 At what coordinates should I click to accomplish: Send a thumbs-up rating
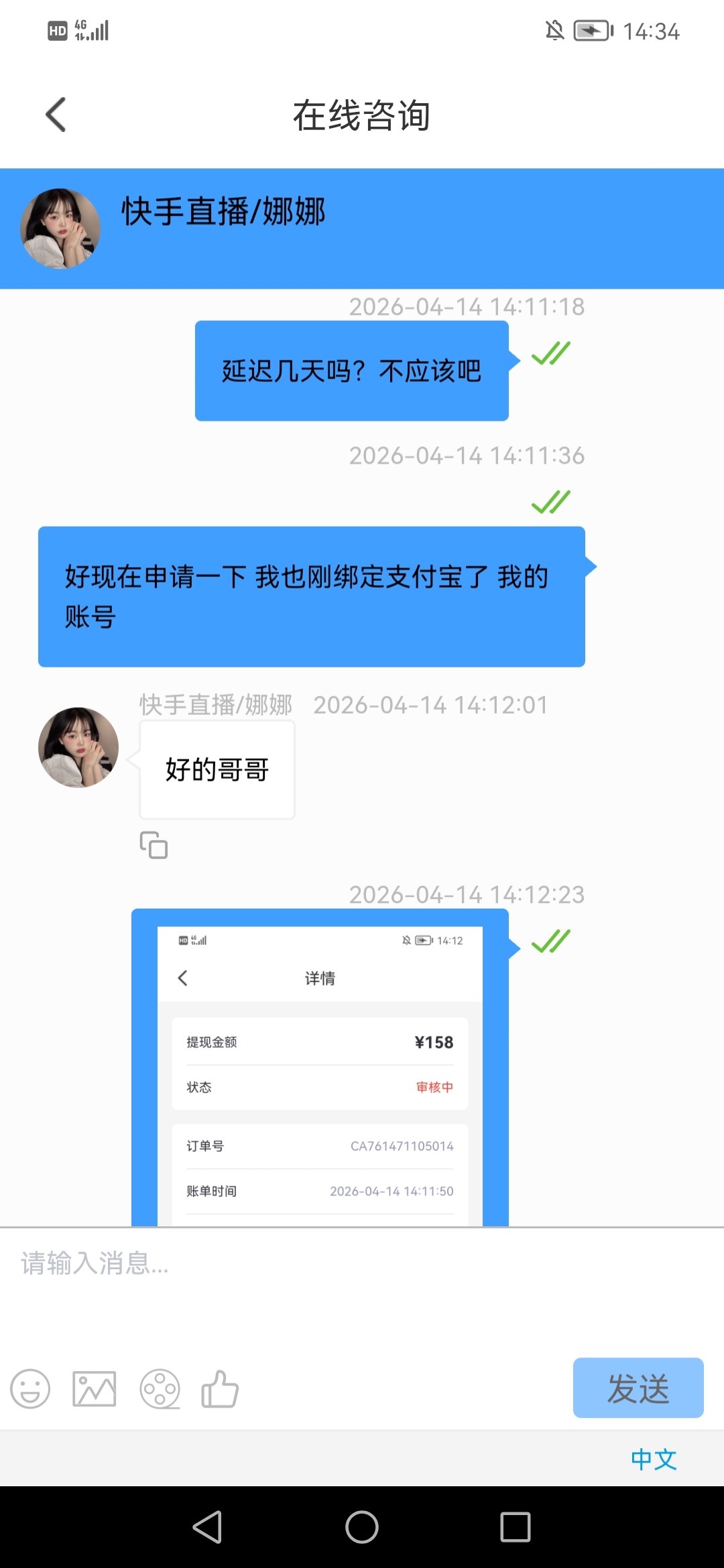pos(220,1388)
